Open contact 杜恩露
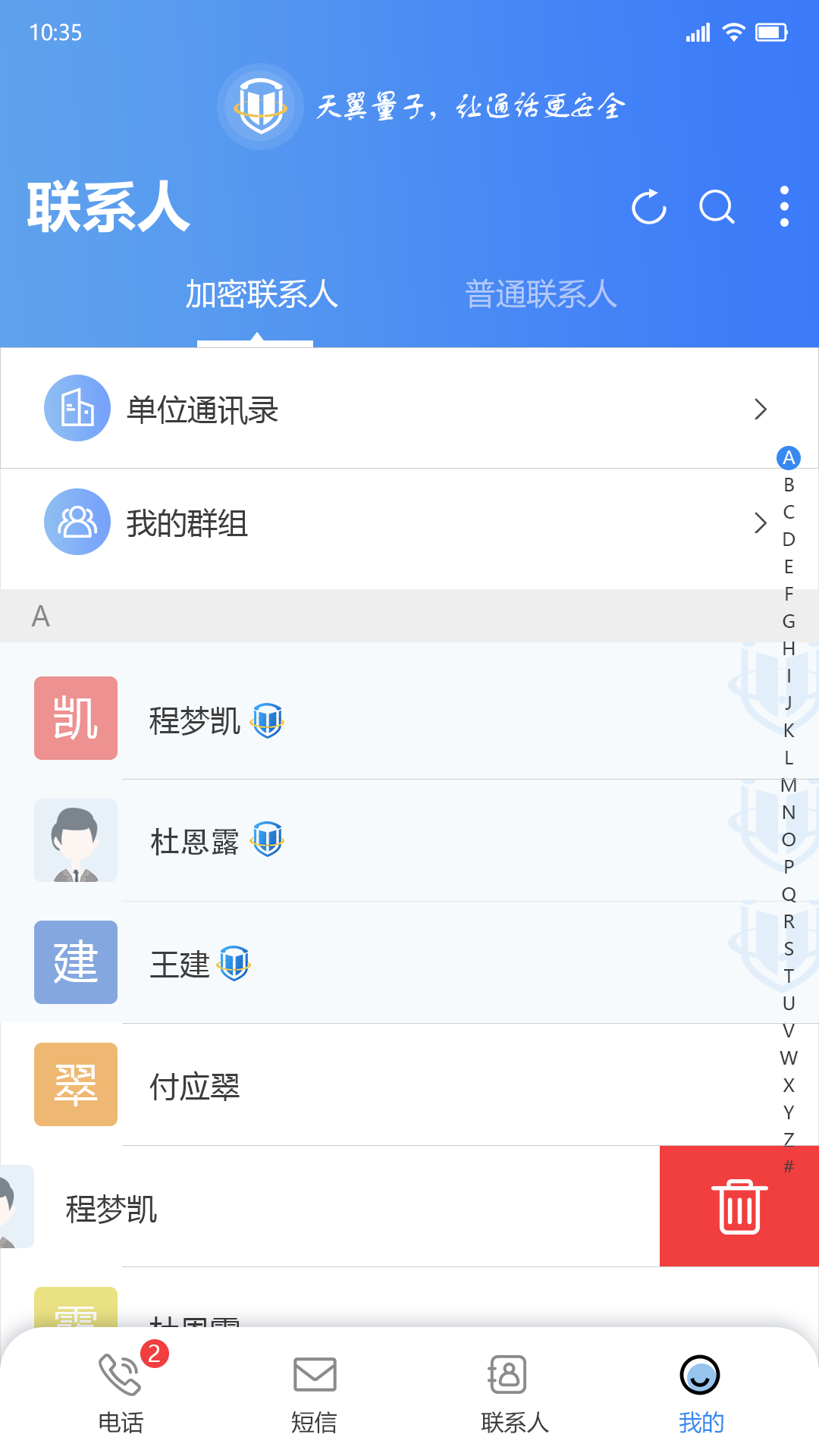Image resolution: width=819 pixels, height=1456 pixels. (x=379, y=841)
